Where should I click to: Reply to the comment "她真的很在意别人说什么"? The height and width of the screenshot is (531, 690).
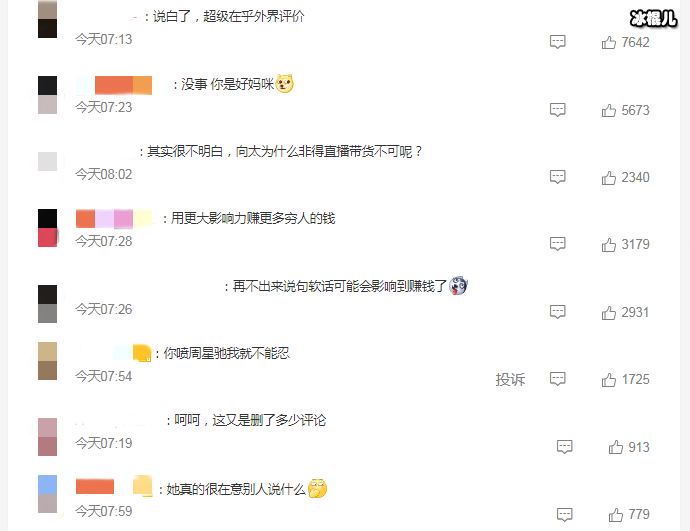tap(565, 514)
